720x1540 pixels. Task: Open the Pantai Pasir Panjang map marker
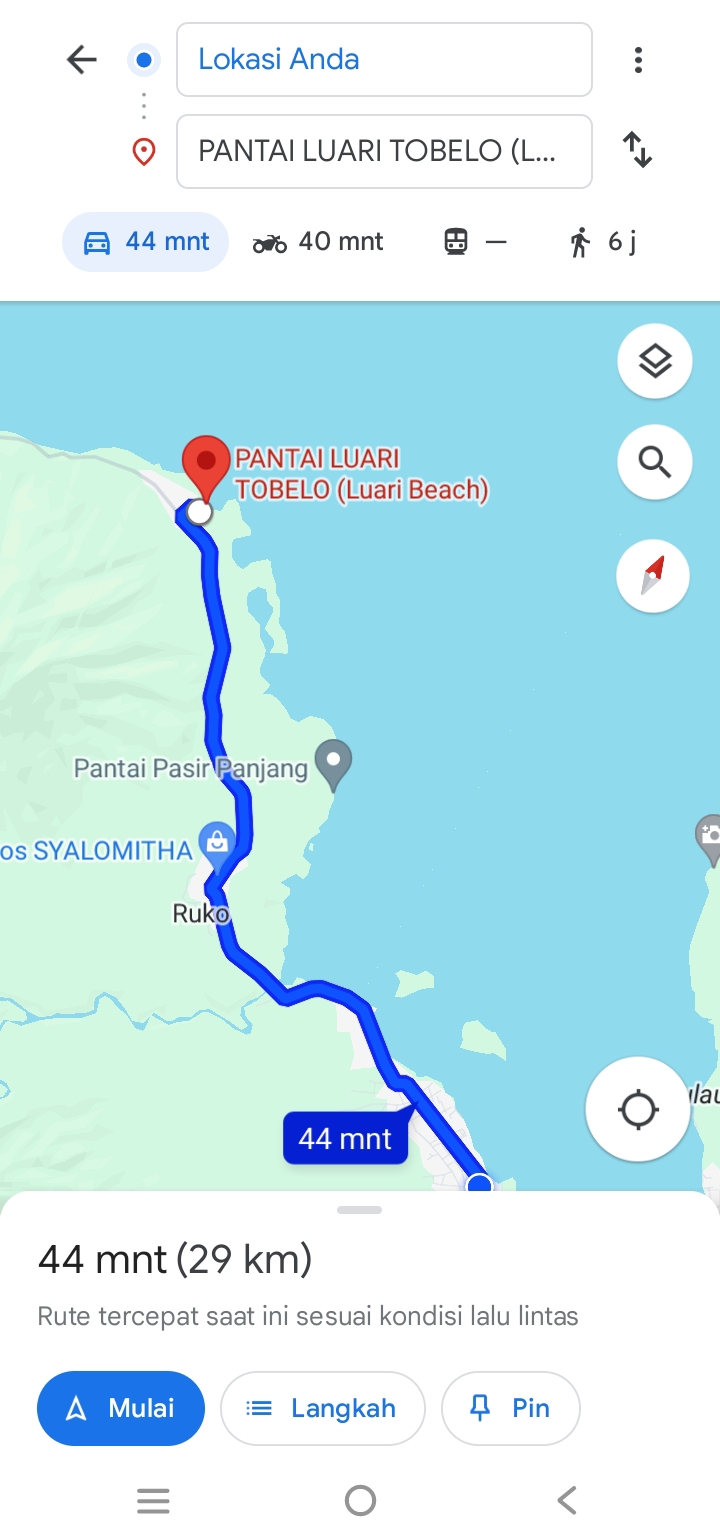click(x=333, y=764)
